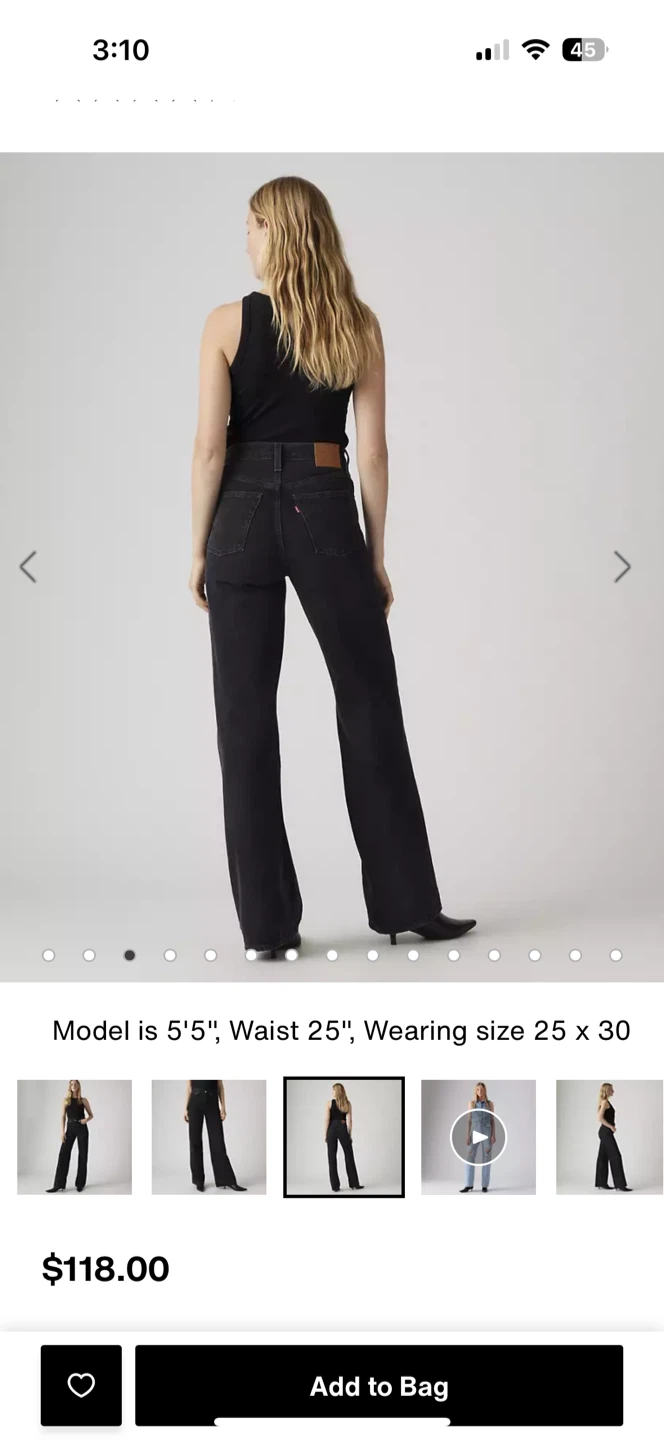Show the previous product photo
The image size is (664, 1440).
pyautogui.click(x=28, y=567)
